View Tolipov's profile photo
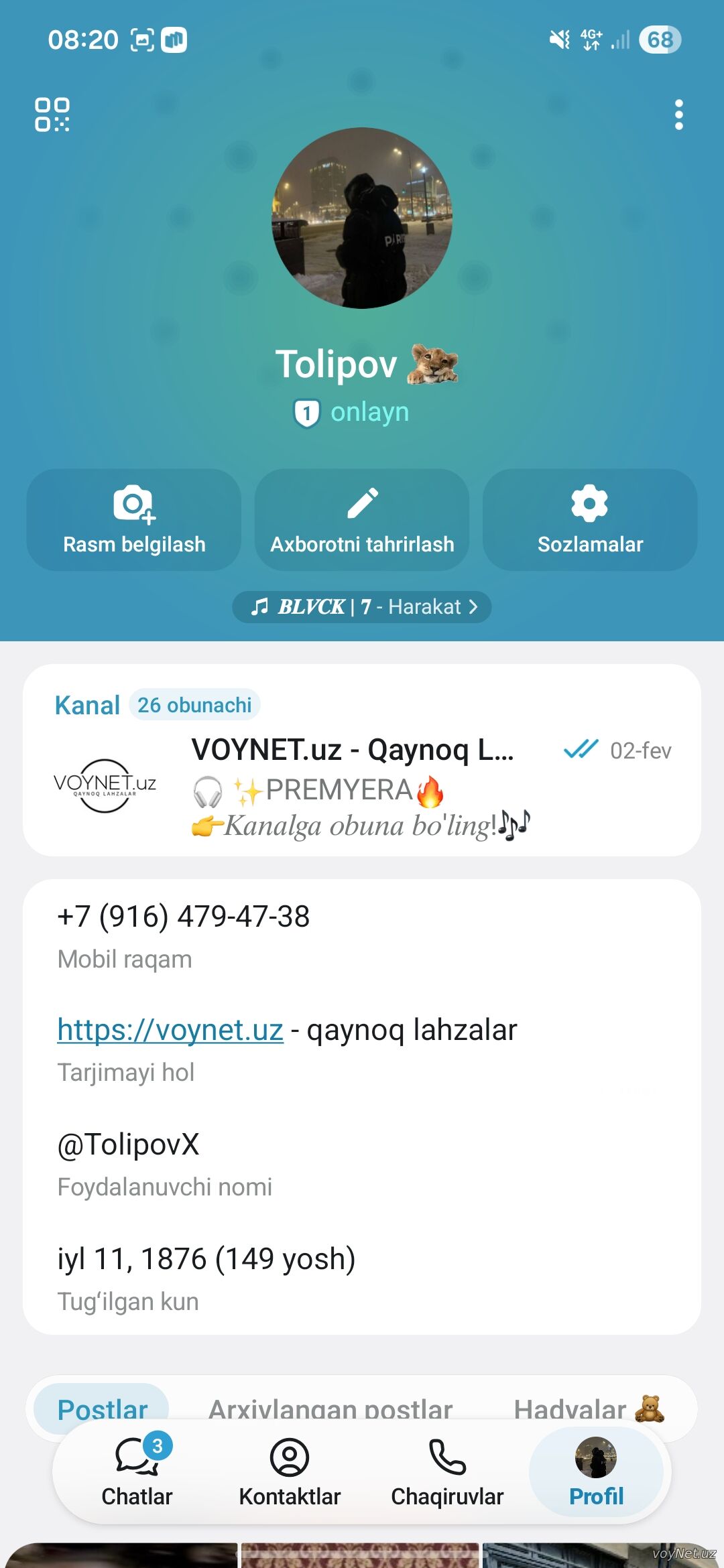 (362, 218)
